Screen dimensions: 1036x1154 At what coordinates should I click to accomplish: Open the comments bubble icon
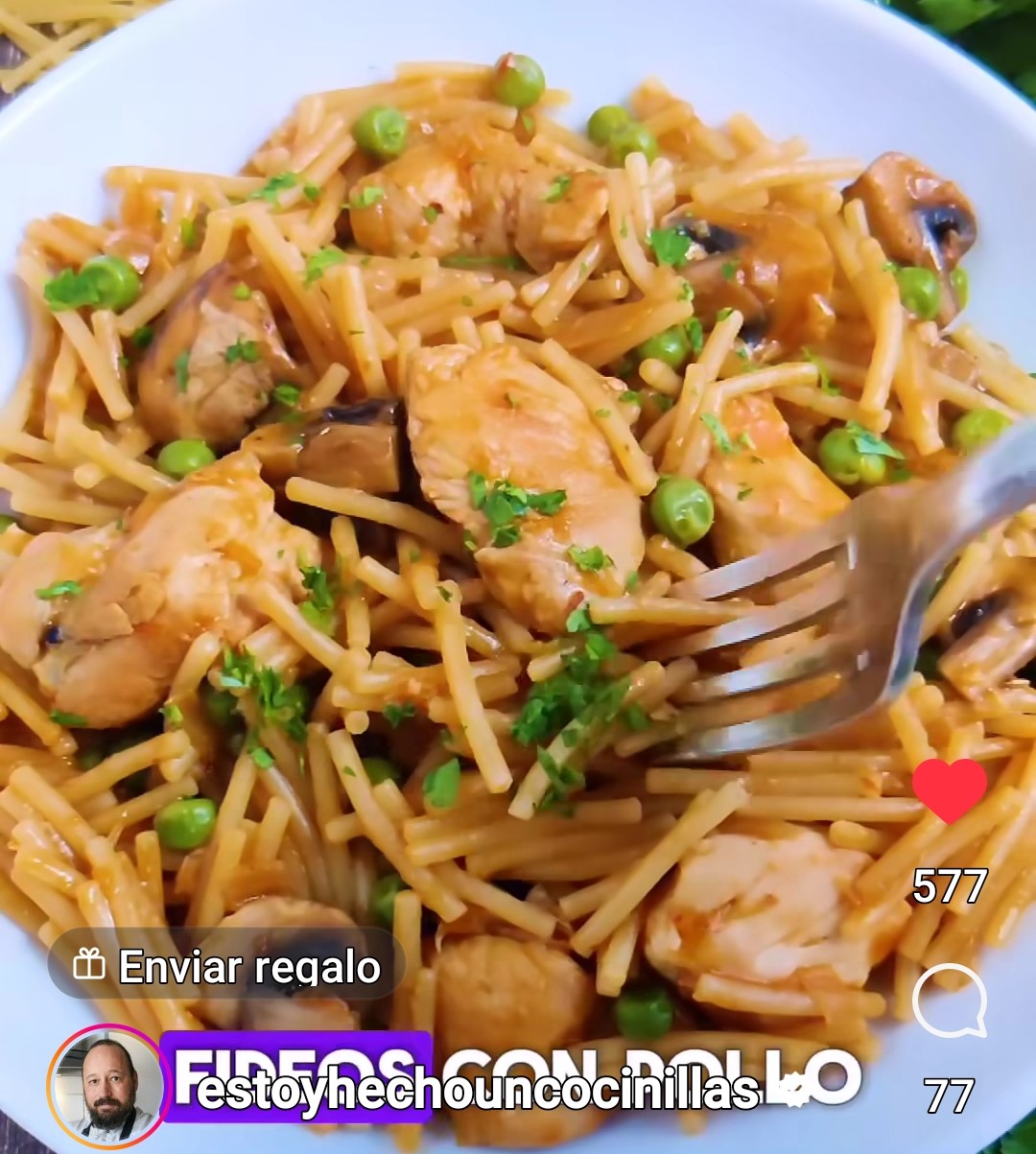(949, 1001)
